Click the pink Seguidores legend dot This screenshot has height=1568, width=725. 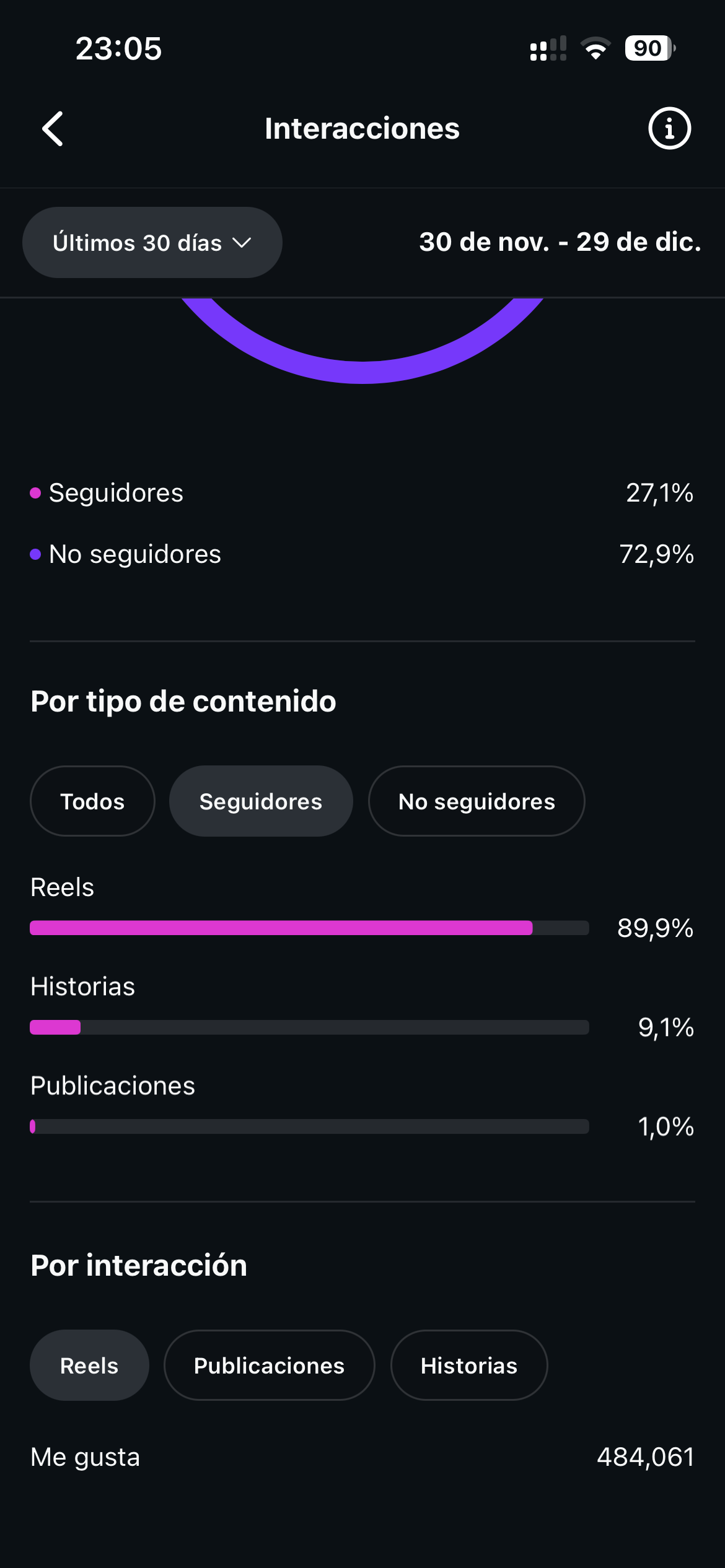click(x=35, y=492)
